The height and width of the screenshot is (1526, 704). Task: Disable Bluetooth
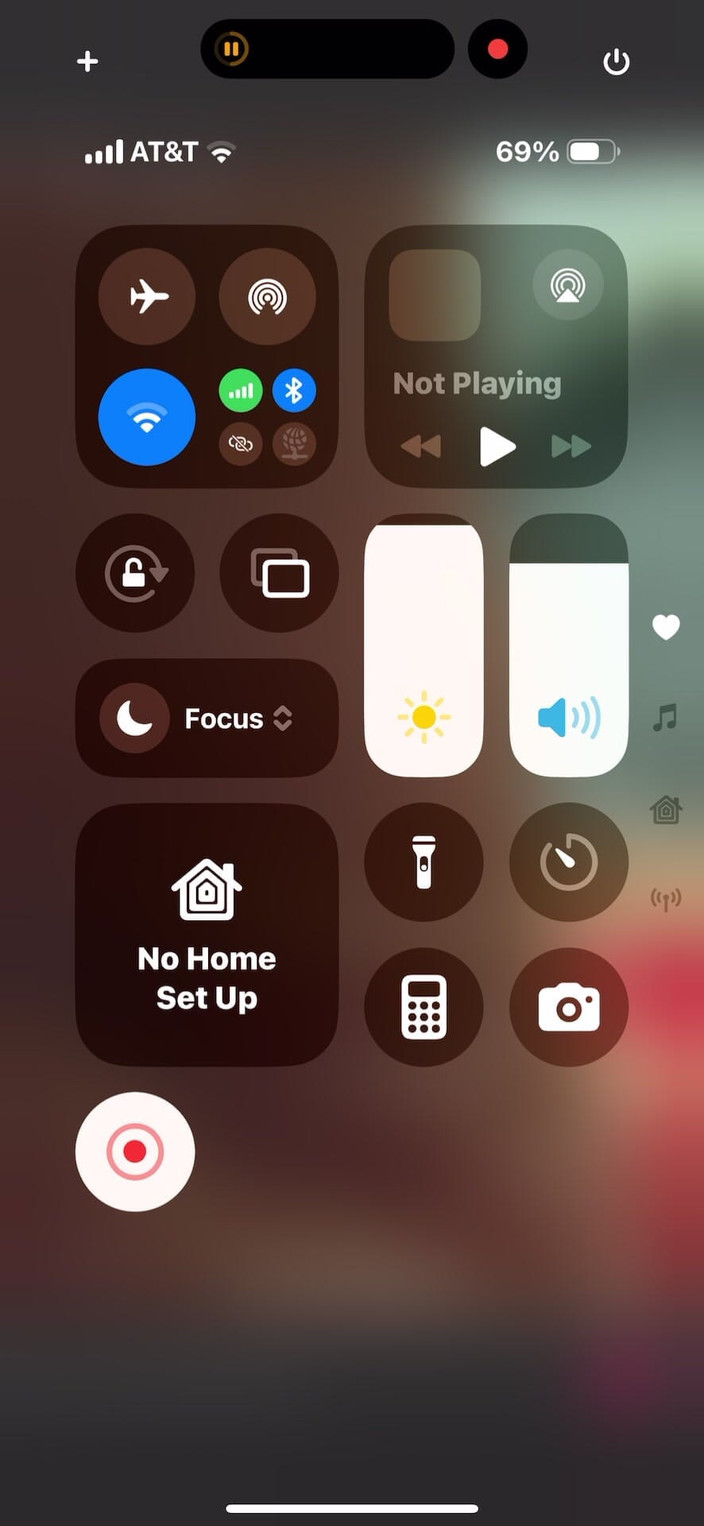tap(294, 391)
